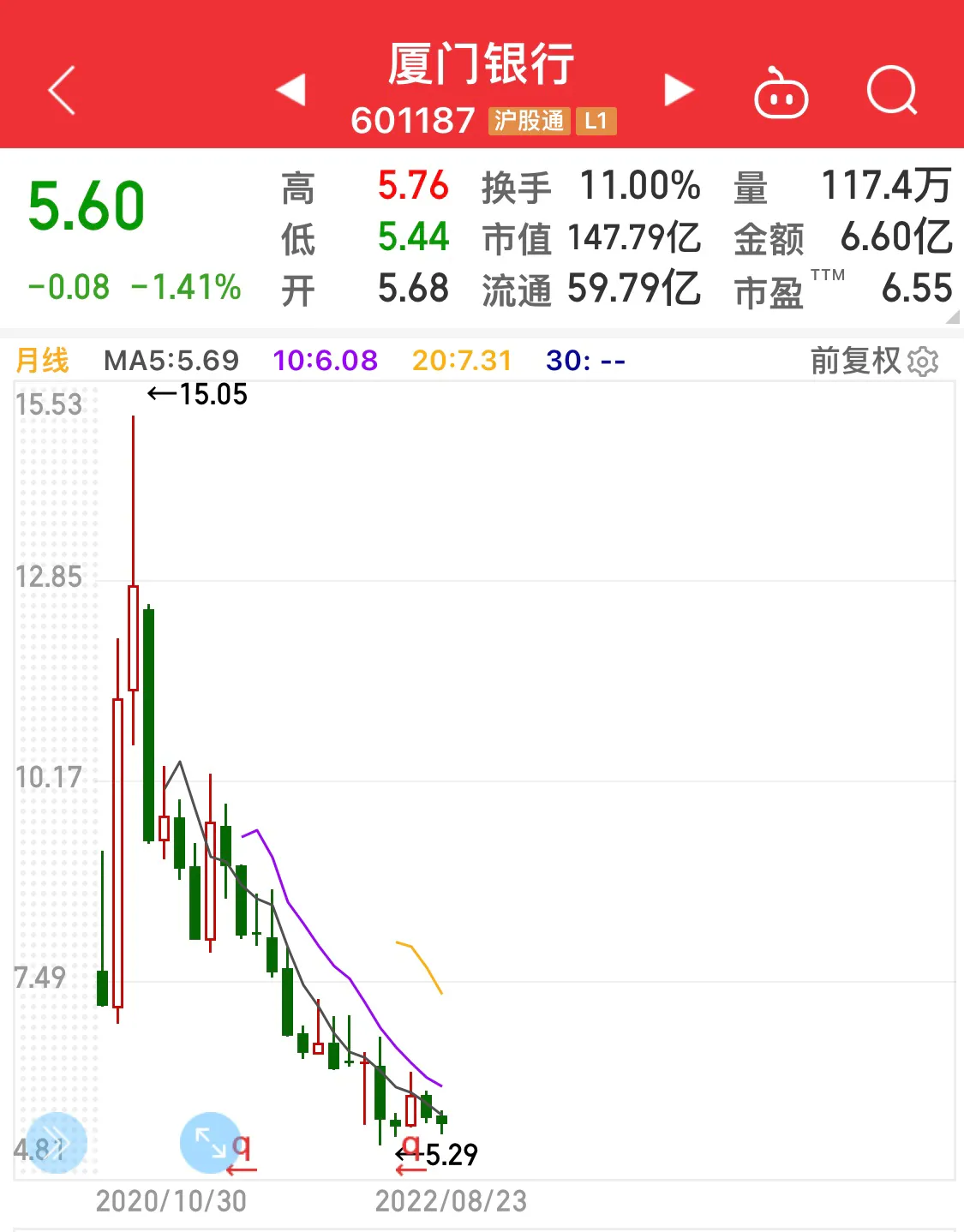The image size is (964, 1232).
Task: Change the 月线 chart period
Action: pyautogui.click(x=42, y=361)
